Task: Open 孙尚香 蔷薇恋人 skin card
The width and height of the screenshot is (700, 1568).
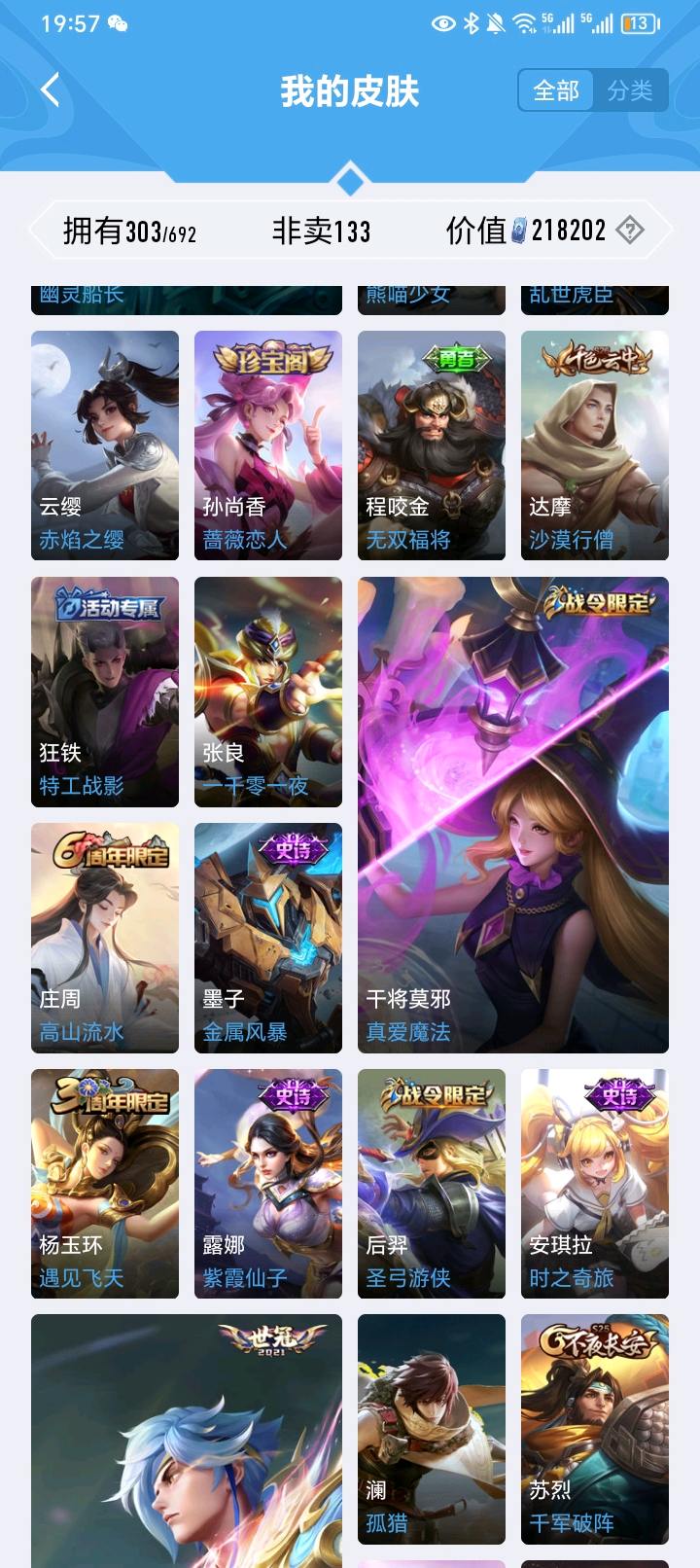Action: (x=268, y=445)
